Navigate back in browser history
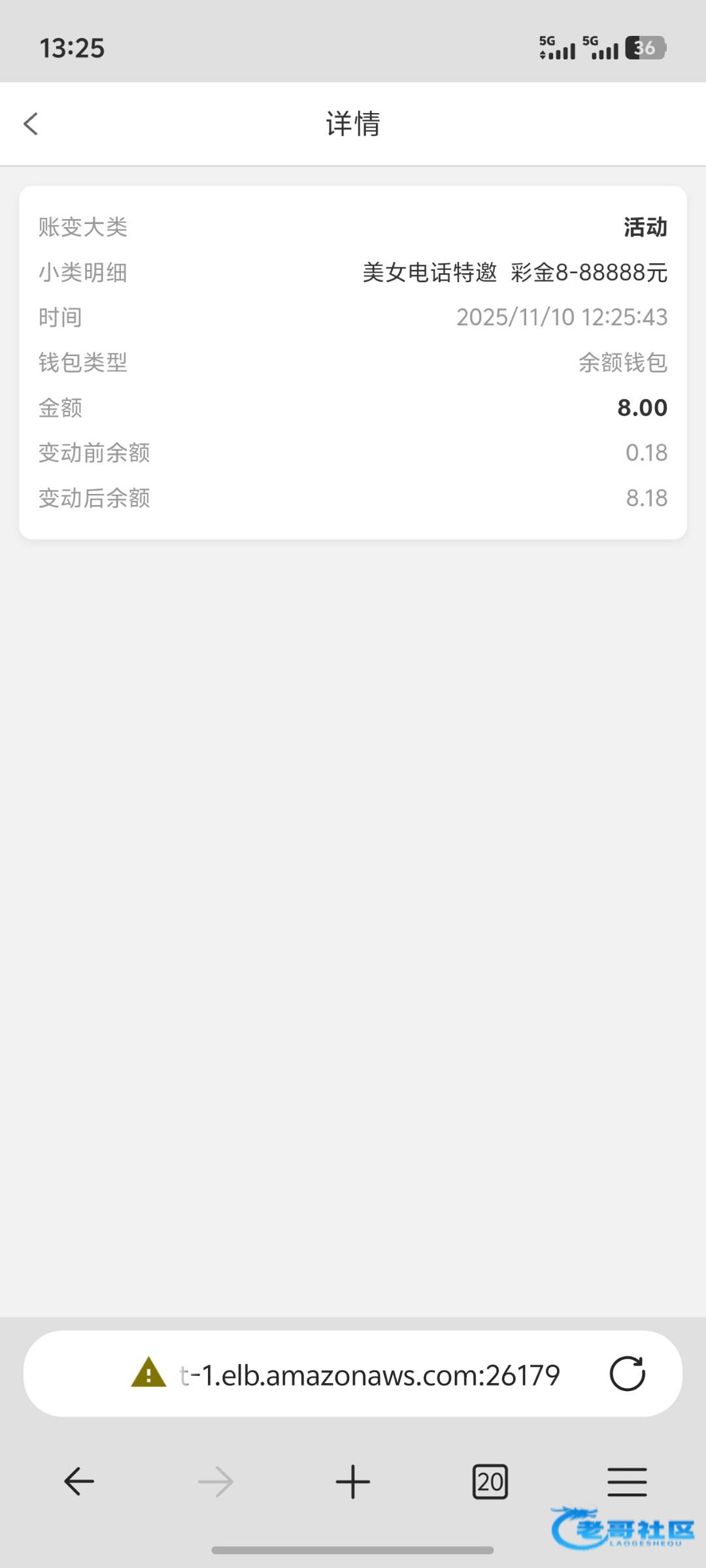 coord(79,1481)
